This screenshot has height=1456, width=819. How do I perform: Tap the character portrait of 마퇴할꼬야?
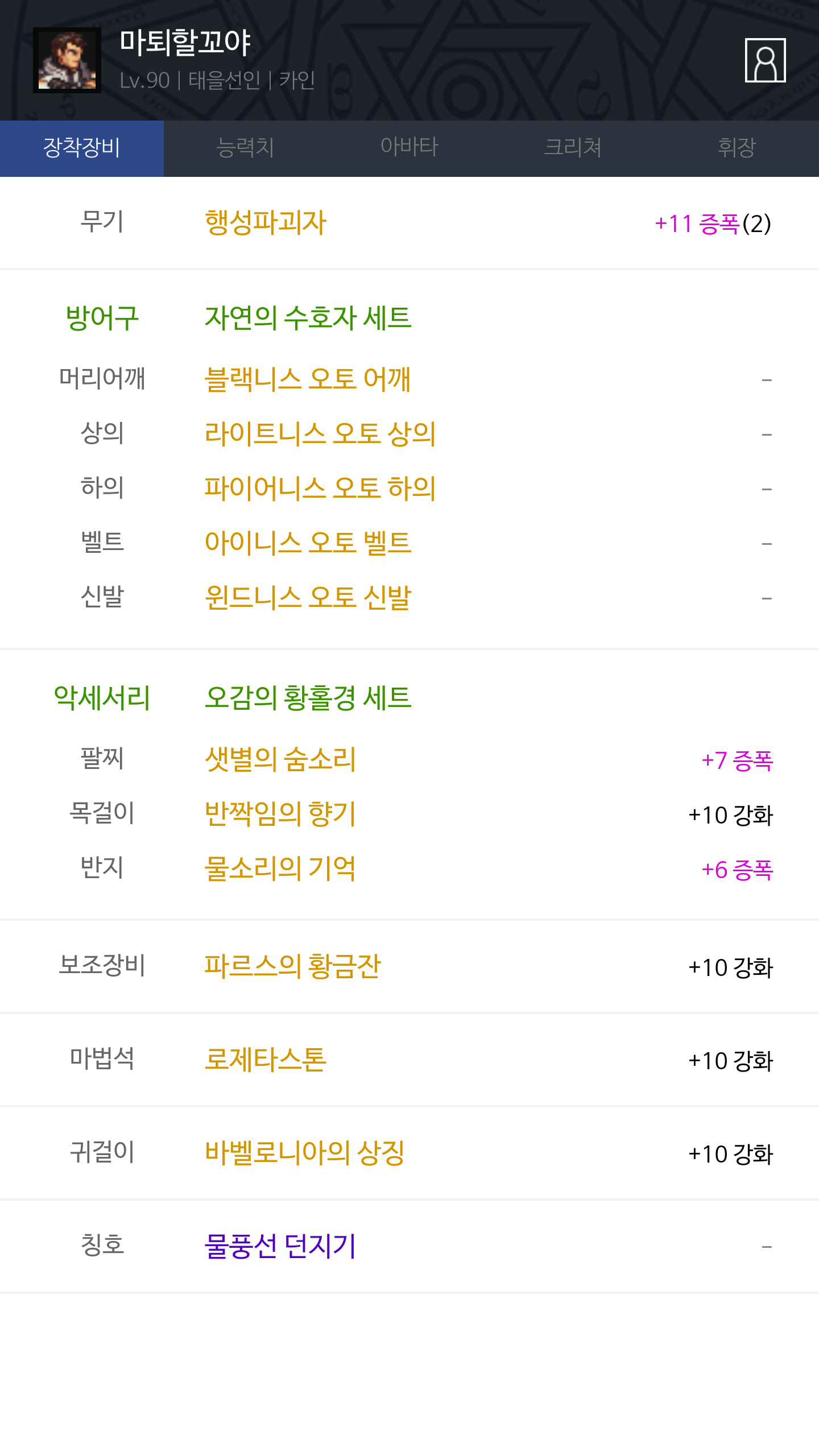point(67,60)
